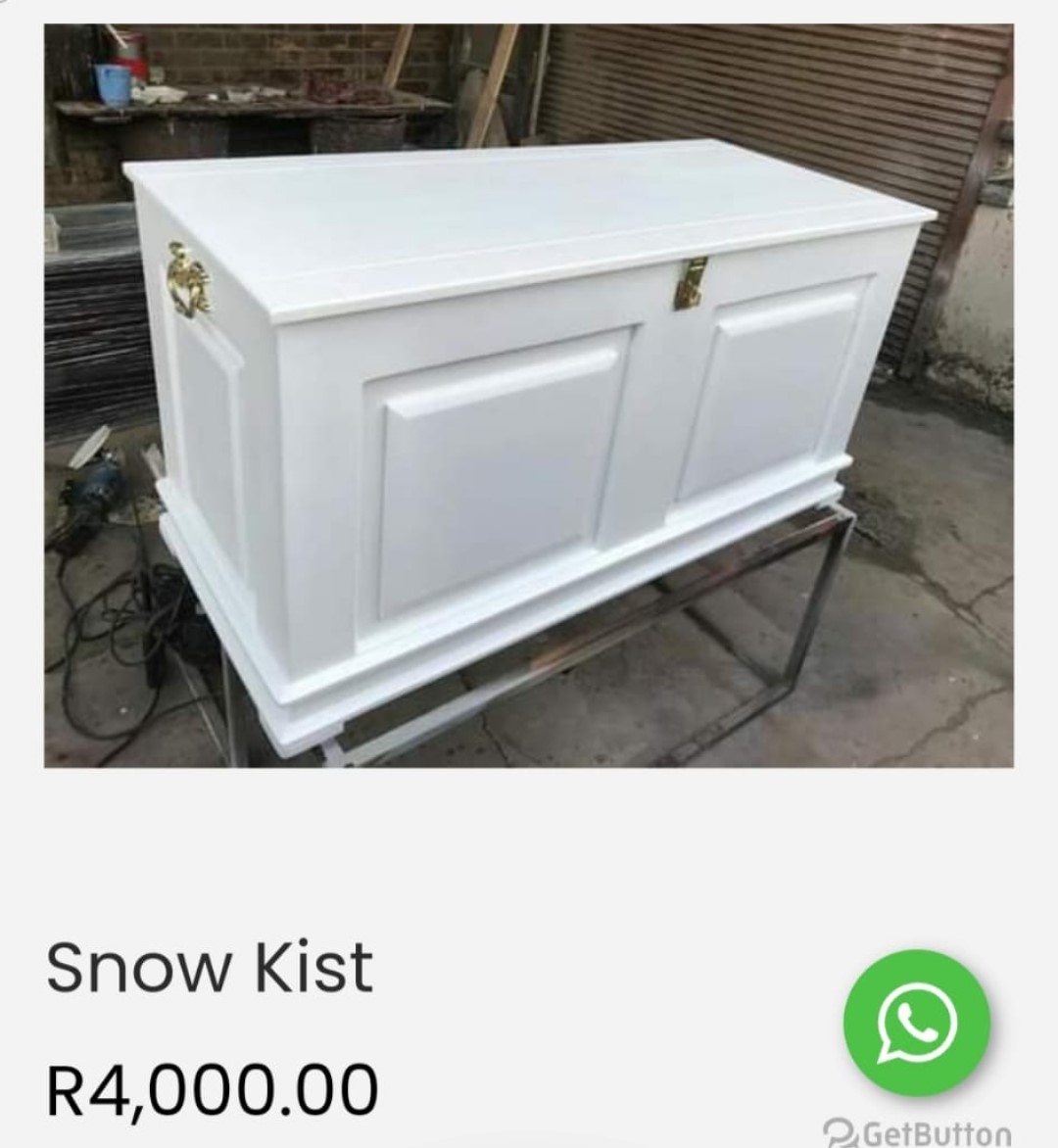Open the Snow Kist product image
This screenshot has height=1148, width=1058.
[x=529, y=396]
